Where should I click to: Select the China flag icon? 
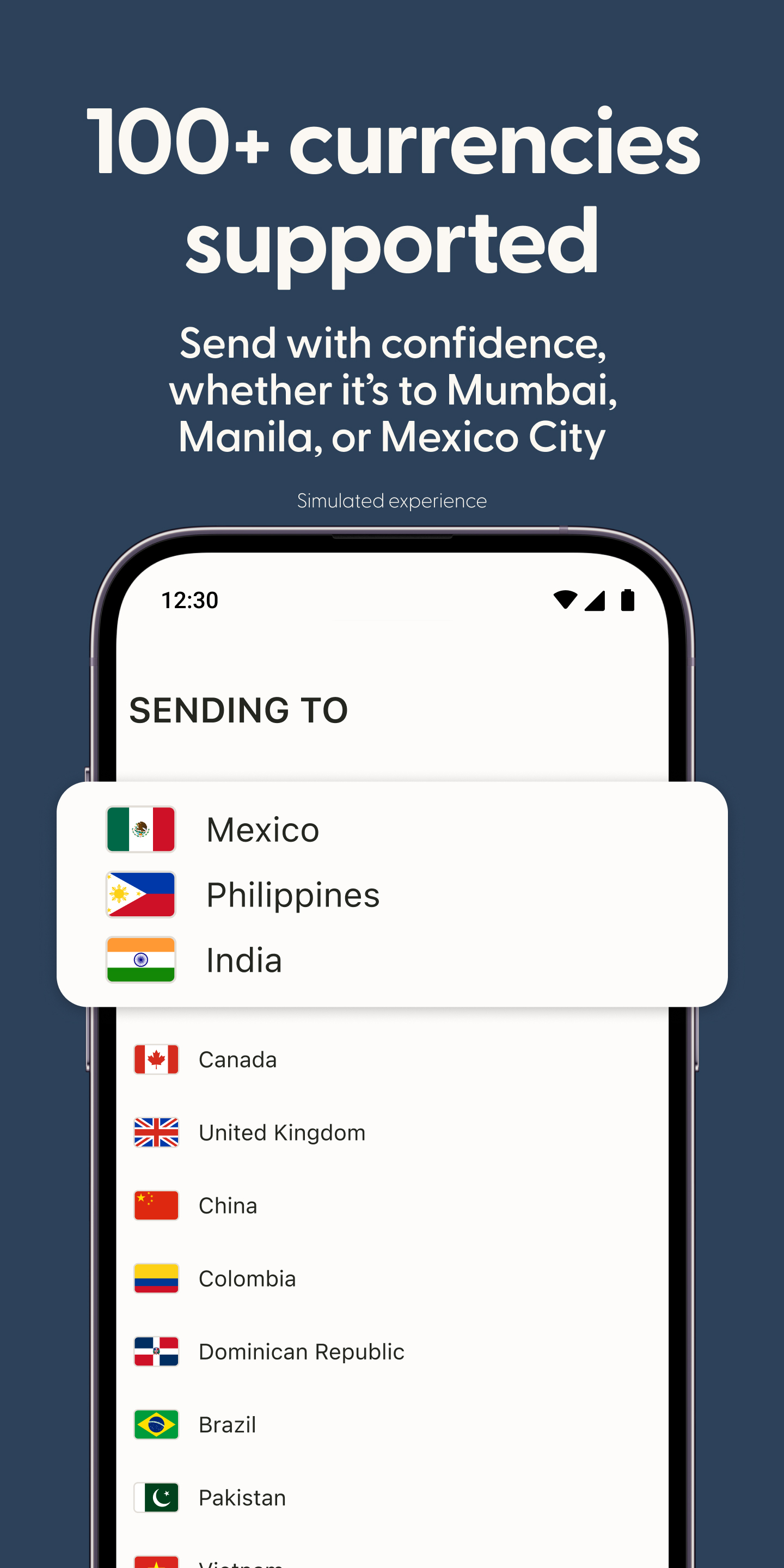[156, 1205]
